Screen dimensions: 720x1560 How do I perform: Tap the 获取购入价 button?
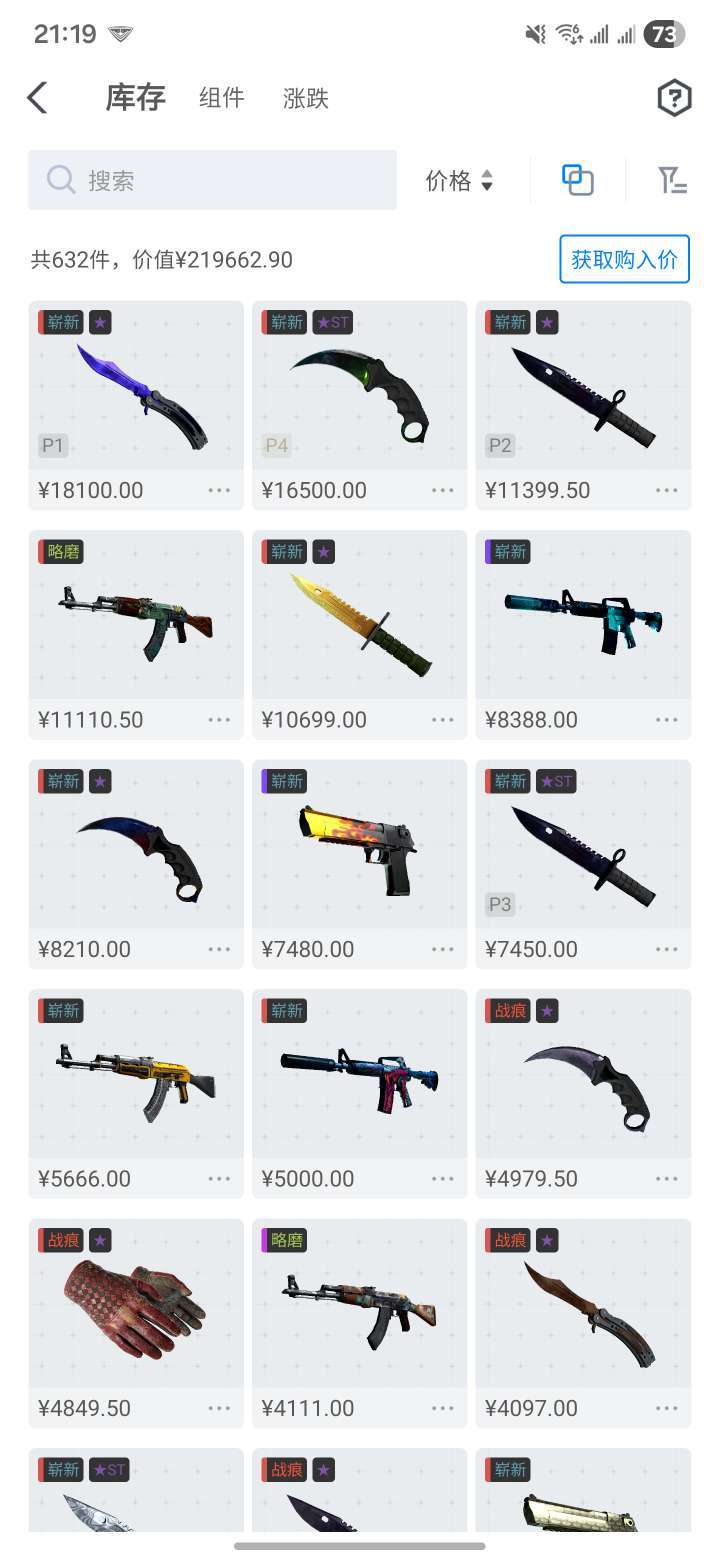point(625,260)
